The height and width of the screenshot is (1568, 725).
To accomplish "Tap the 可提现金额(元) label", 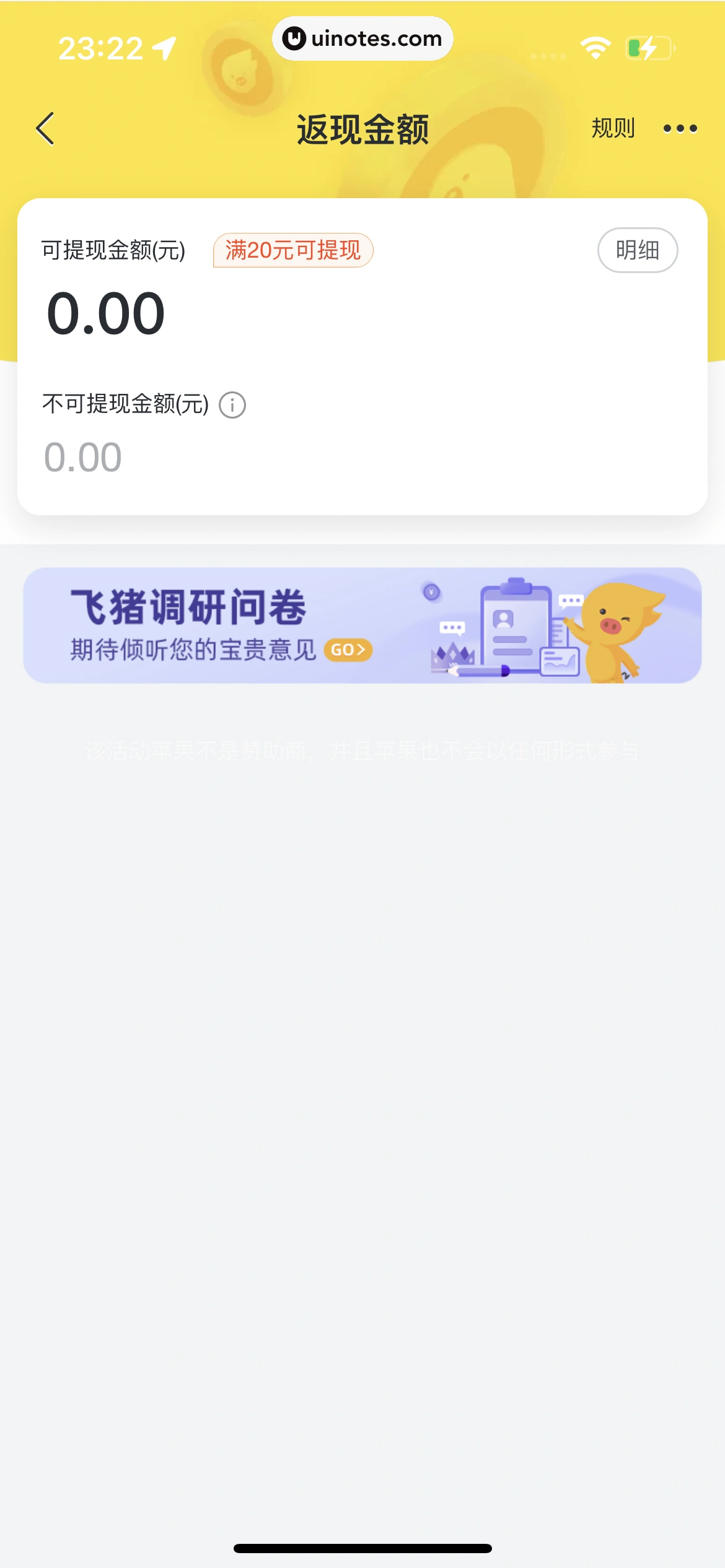I will tap(112, 250).
